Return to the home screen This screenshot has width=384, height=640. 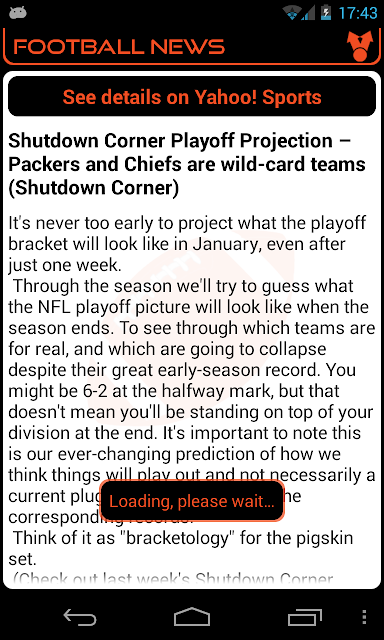[192, 617]
